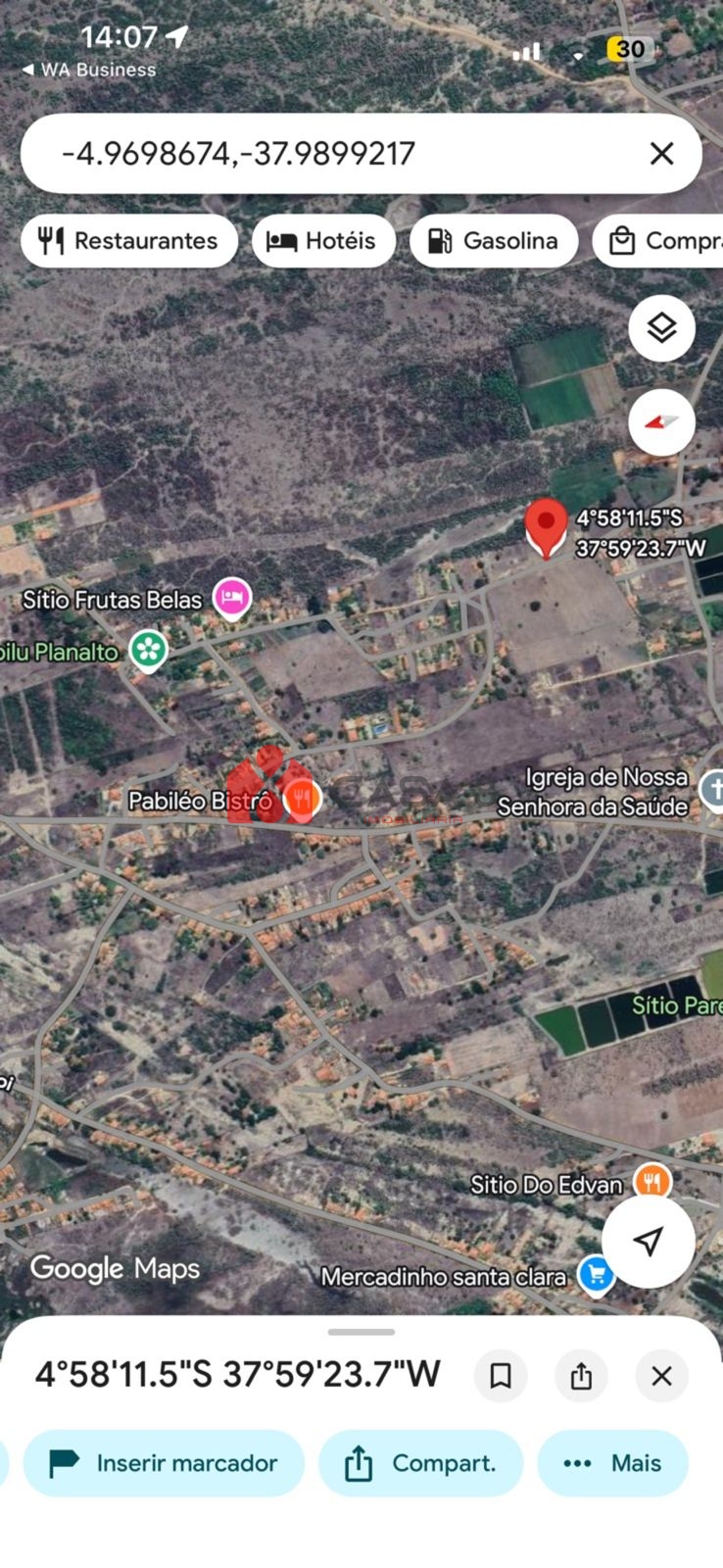Image resolution: width=723 pixels, height=1568 pixels.
Task: Tap the Compart. button
Action: 420,1463
